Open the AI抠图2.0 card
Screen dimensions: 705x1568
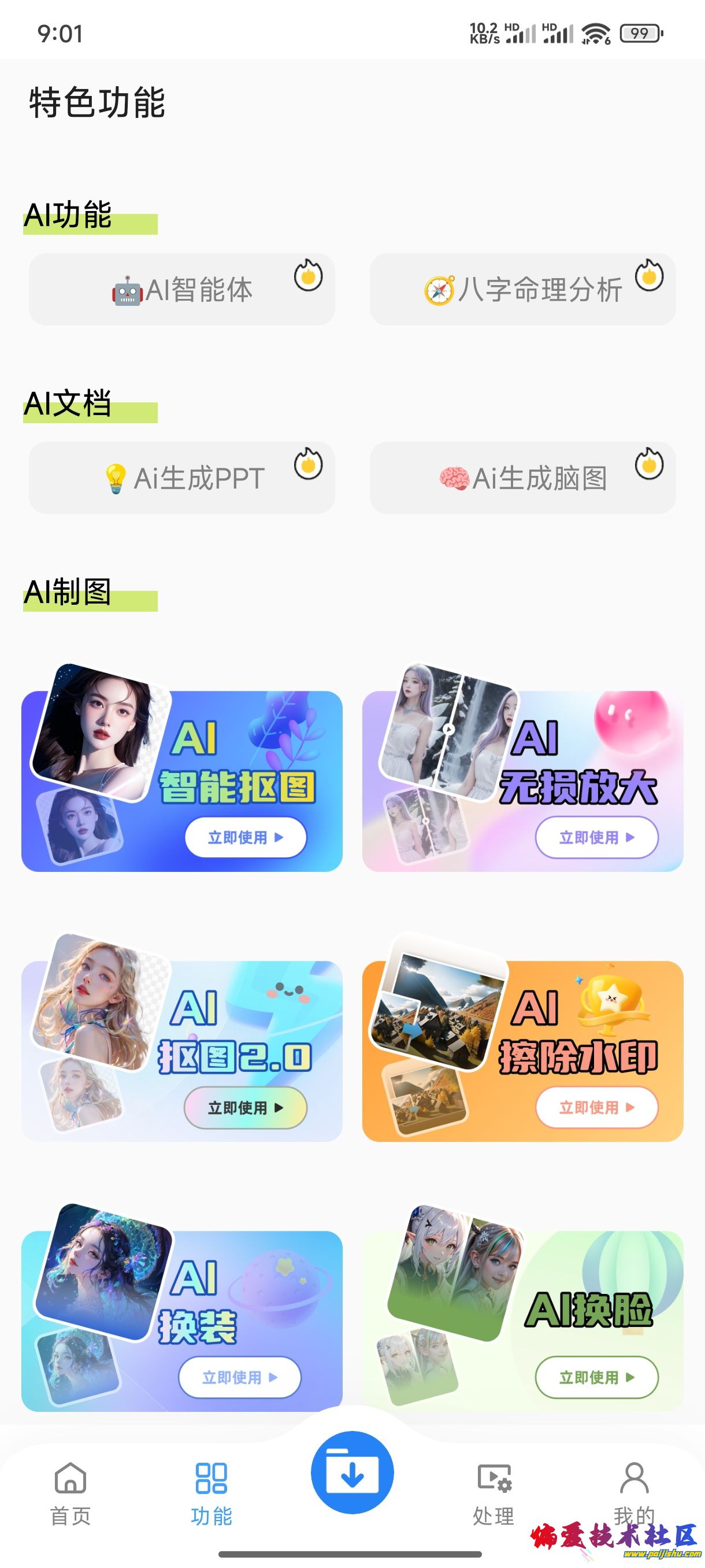pos(182,1051)
